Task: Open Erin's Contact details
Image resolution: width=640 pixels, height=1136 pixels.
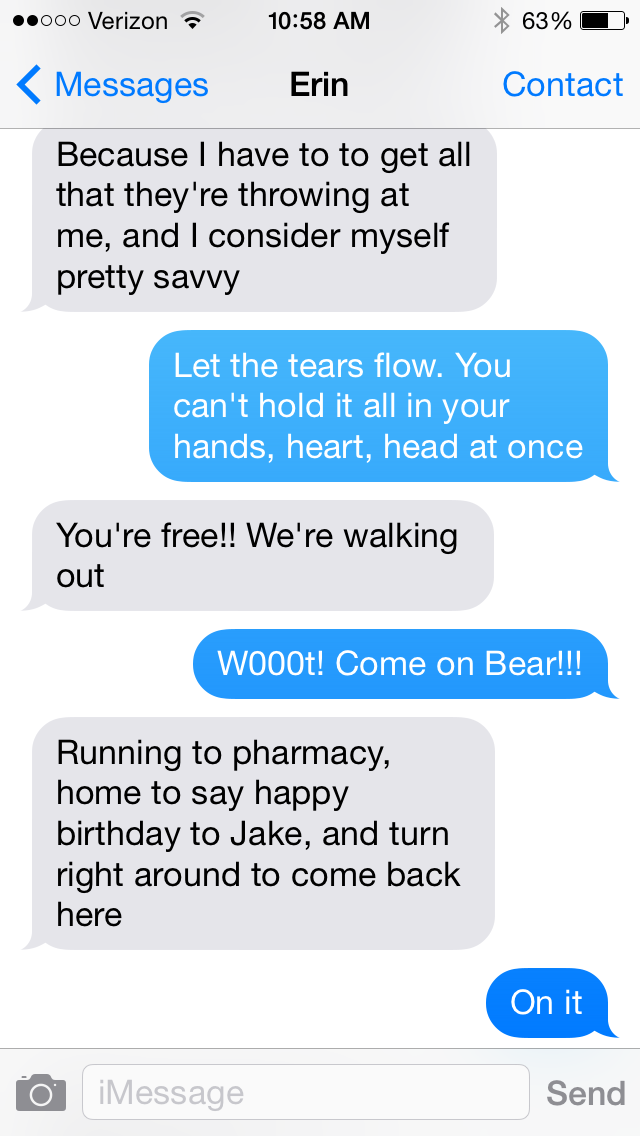Action: [x=562, y=86]
